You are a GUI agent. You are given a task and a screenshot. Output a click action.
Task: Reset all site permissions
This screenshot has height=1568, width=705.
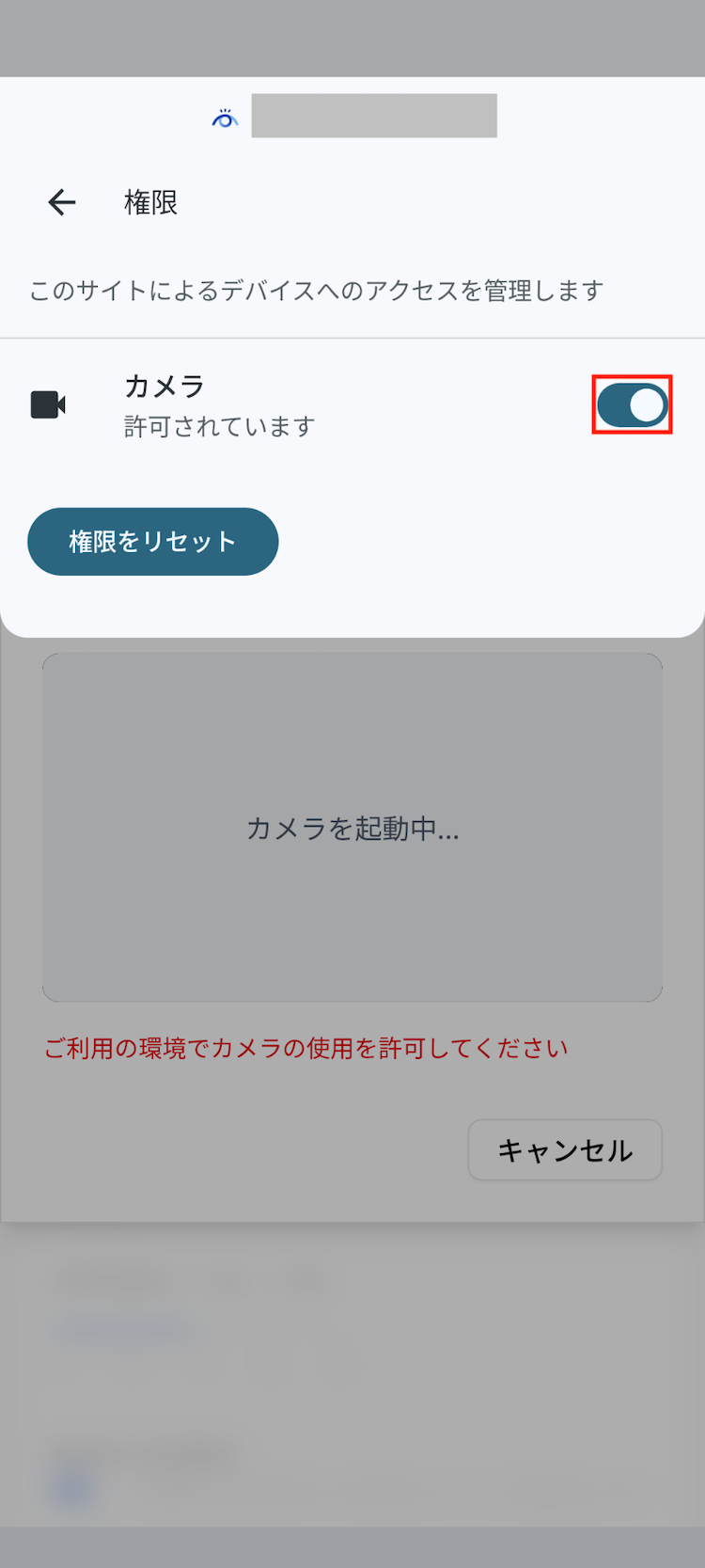click(x=152, y=541)
